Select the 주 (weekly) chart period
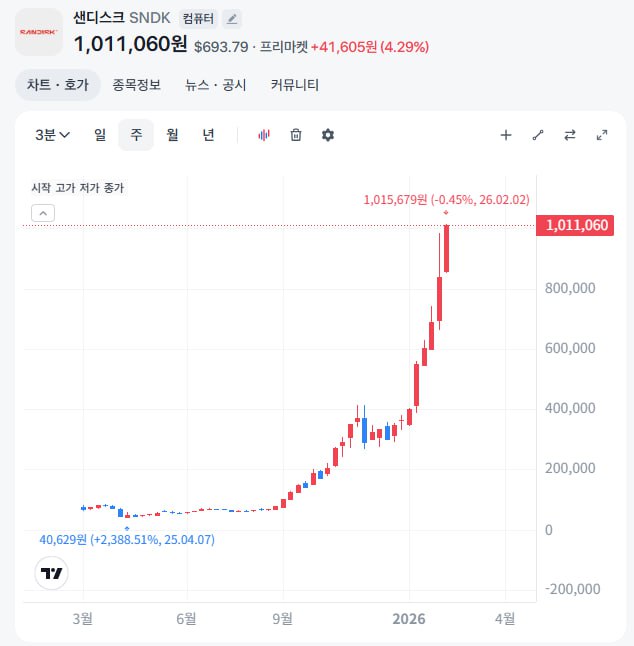This screenshot has height=646, width=634. 136,135
